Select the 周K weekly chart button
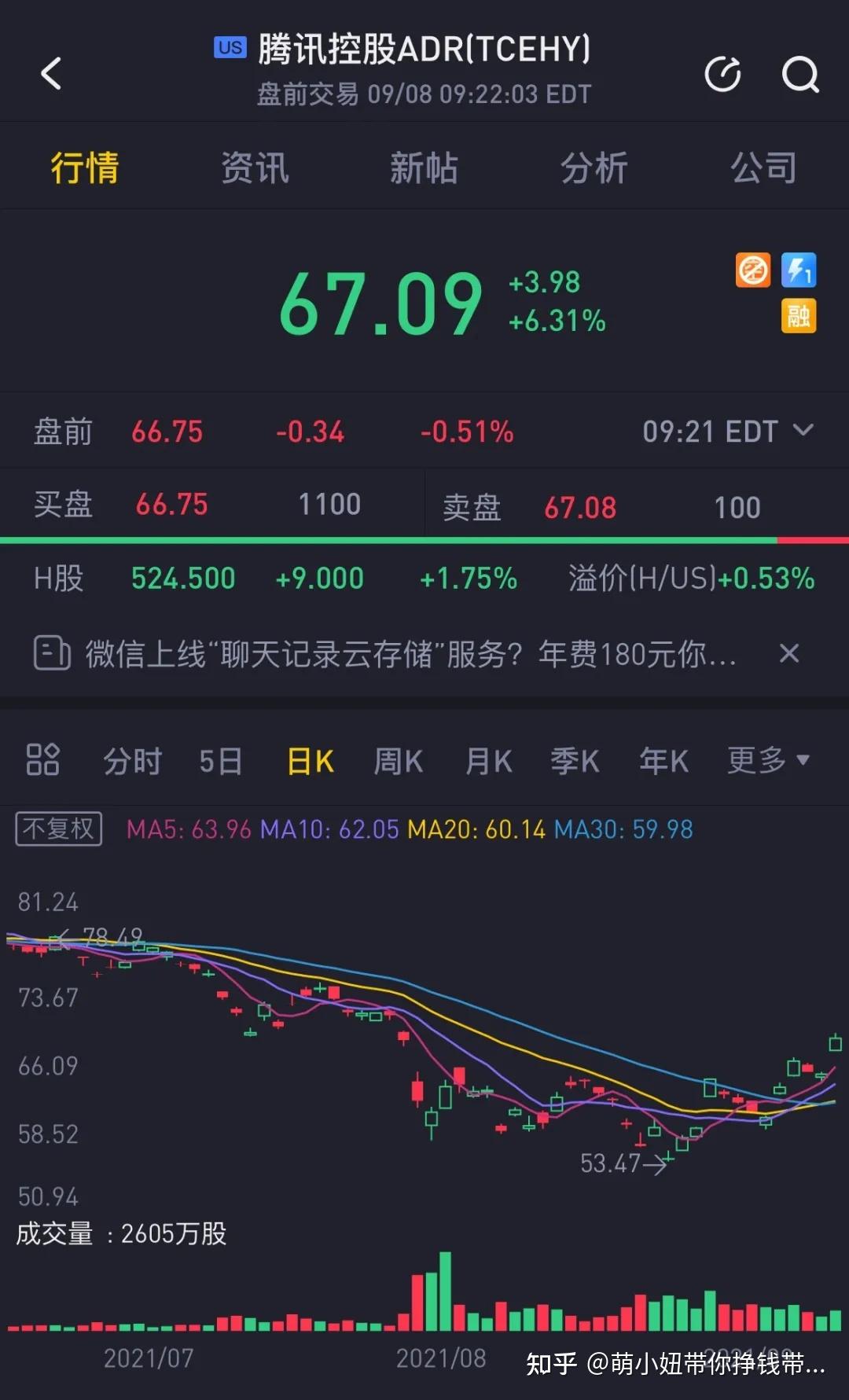Screen dimensions: 849x1400 click(398, 760)
